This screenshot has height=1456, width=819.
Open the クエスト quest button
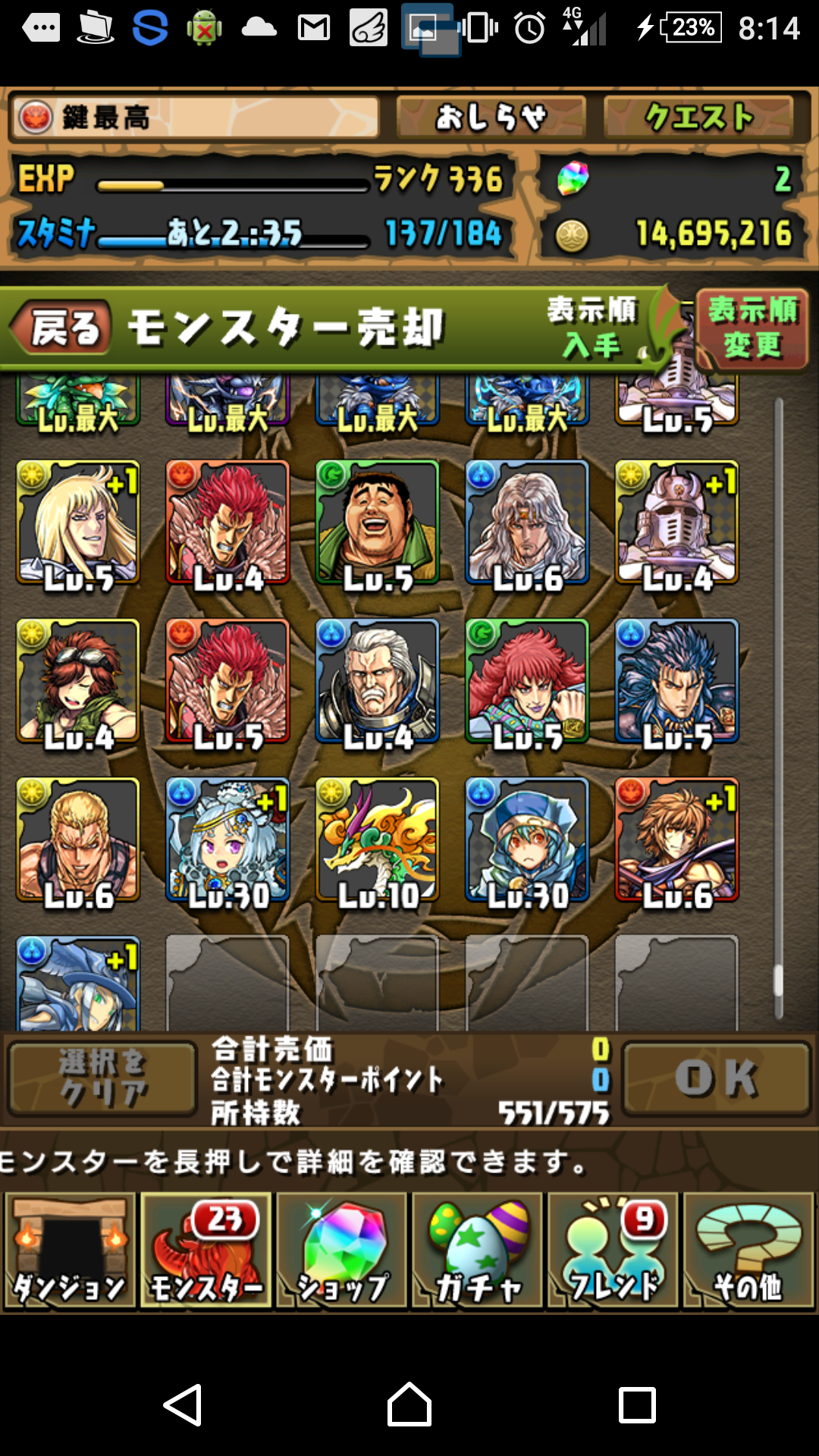point(698,118)
